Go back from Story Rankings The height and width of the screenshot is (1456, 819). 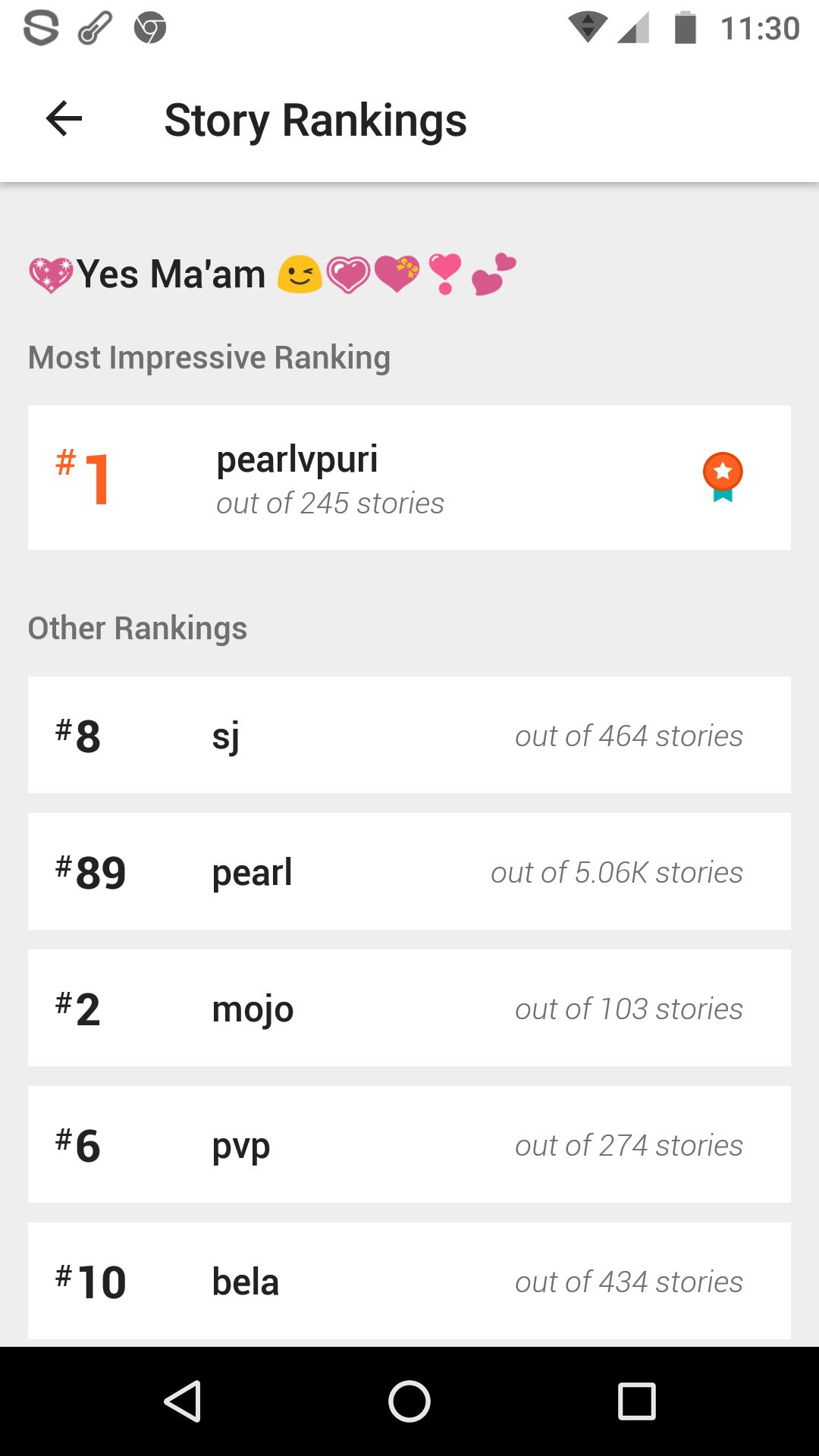coord(64,119)
